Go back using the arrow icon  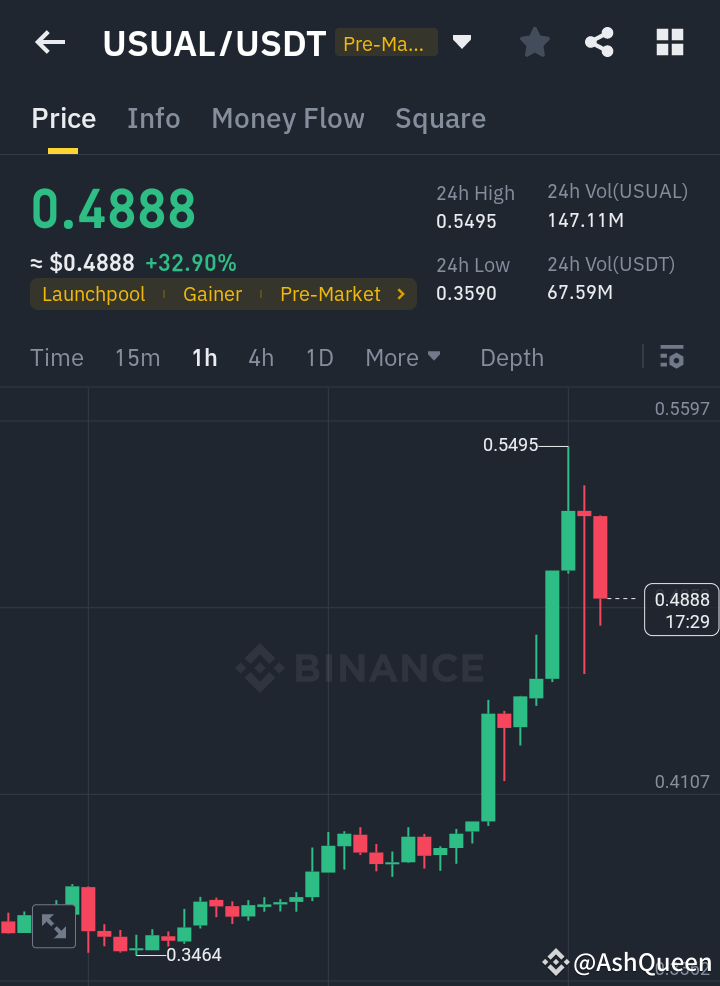click(x=49, y=42)
